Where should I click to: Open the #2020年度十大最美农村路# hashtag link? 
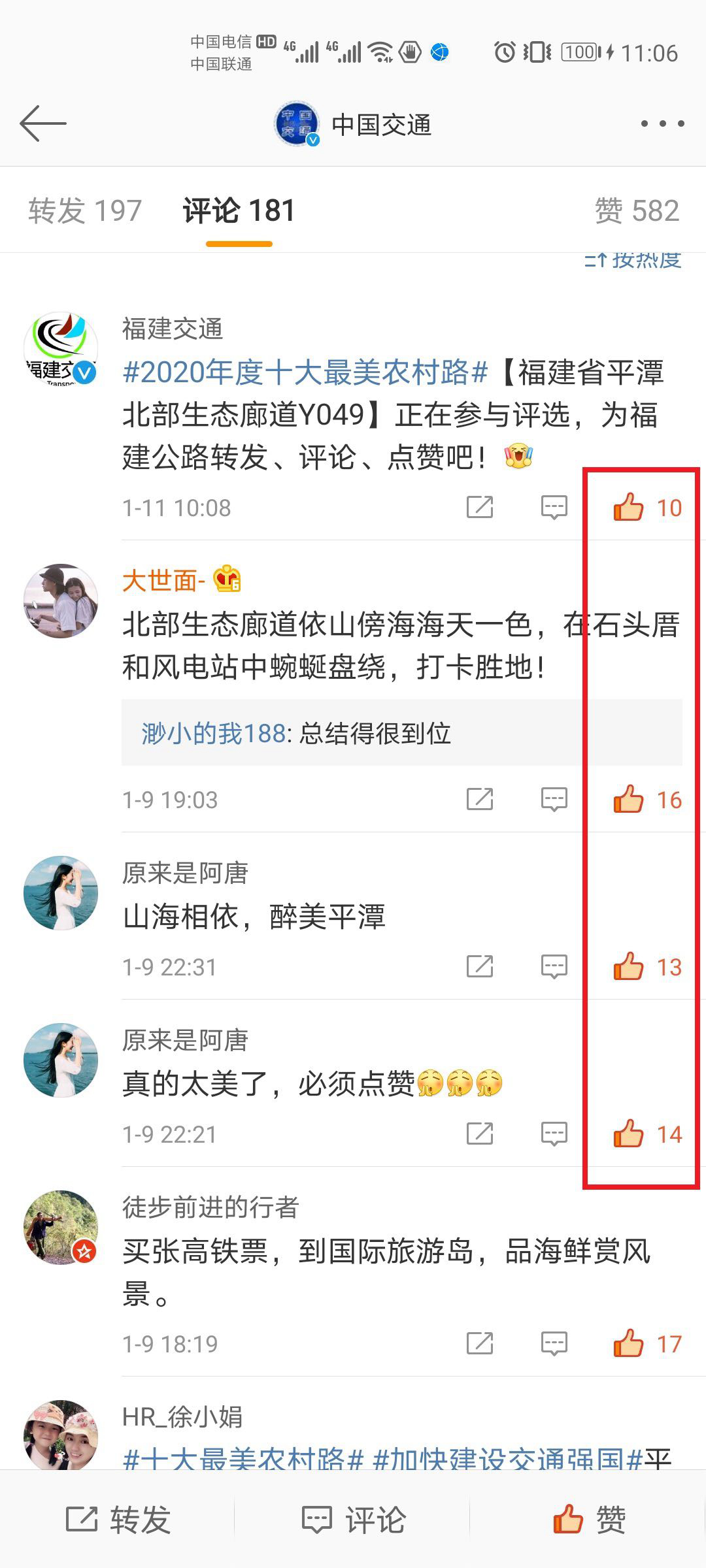point(305,373)
